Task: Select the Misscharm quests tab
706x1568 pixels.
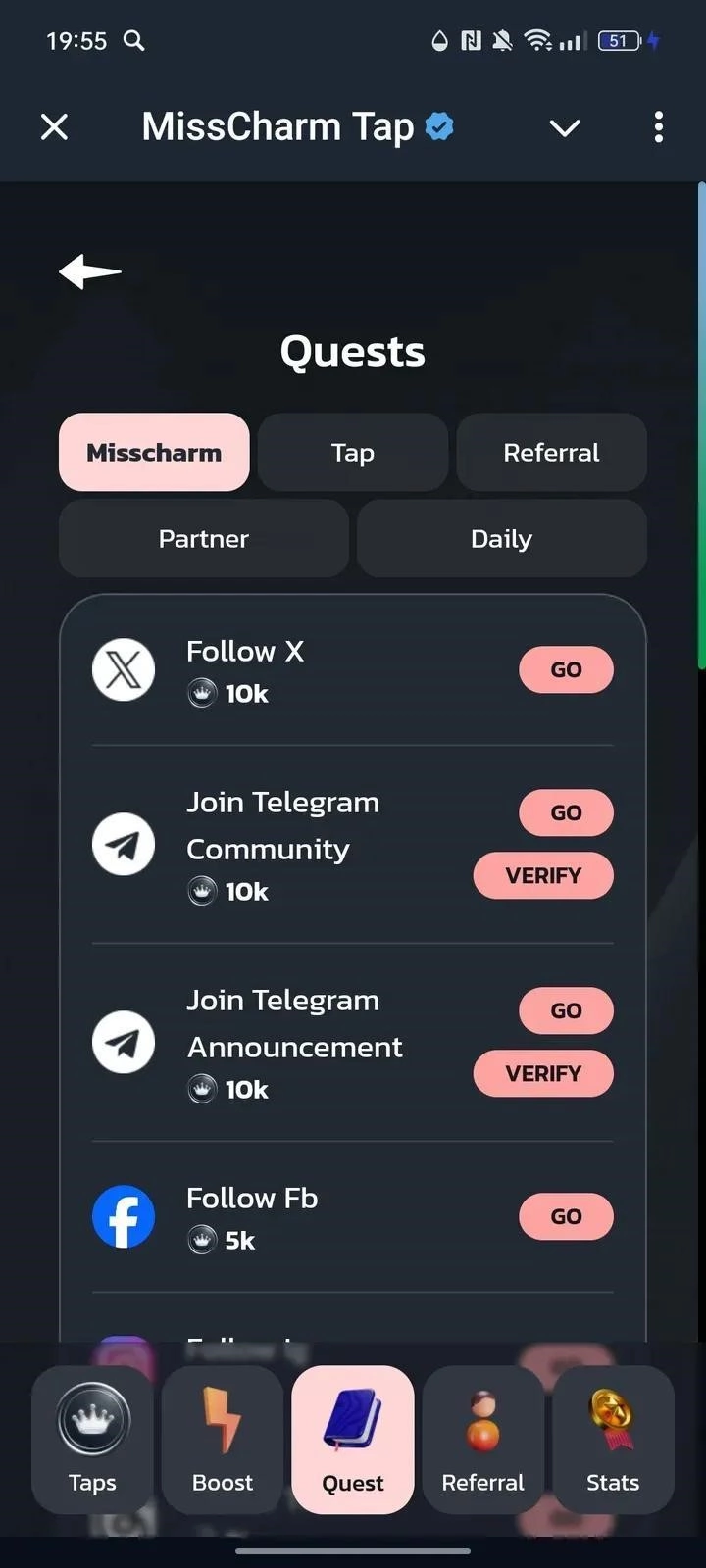Action: pyautogui.click(x=154, y=452)
